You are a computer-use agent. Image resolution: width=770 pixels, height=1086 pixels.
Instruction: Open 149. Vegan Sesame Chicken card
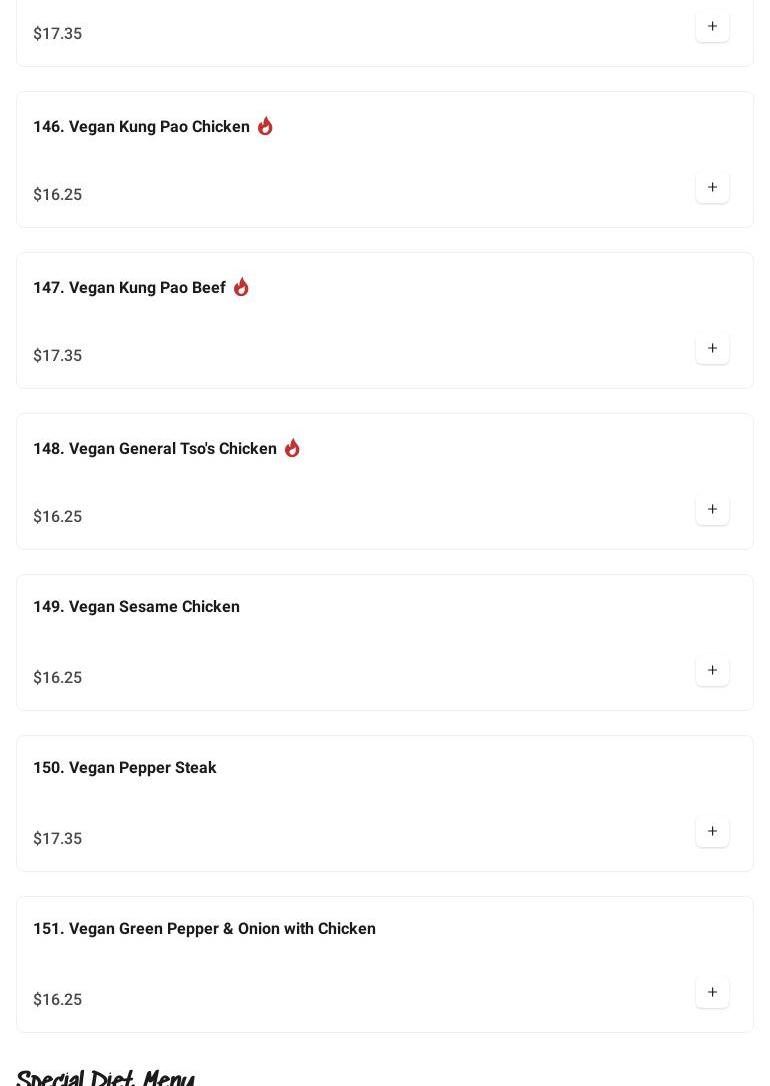136,607
